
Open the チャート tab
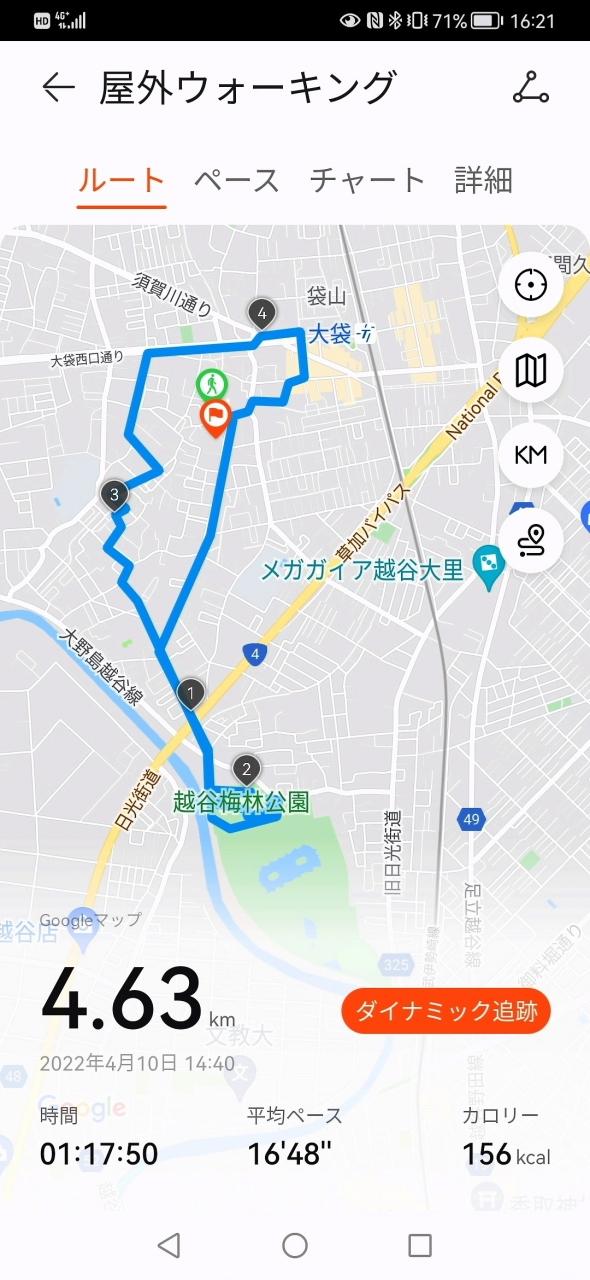click(x=367, y=180)
